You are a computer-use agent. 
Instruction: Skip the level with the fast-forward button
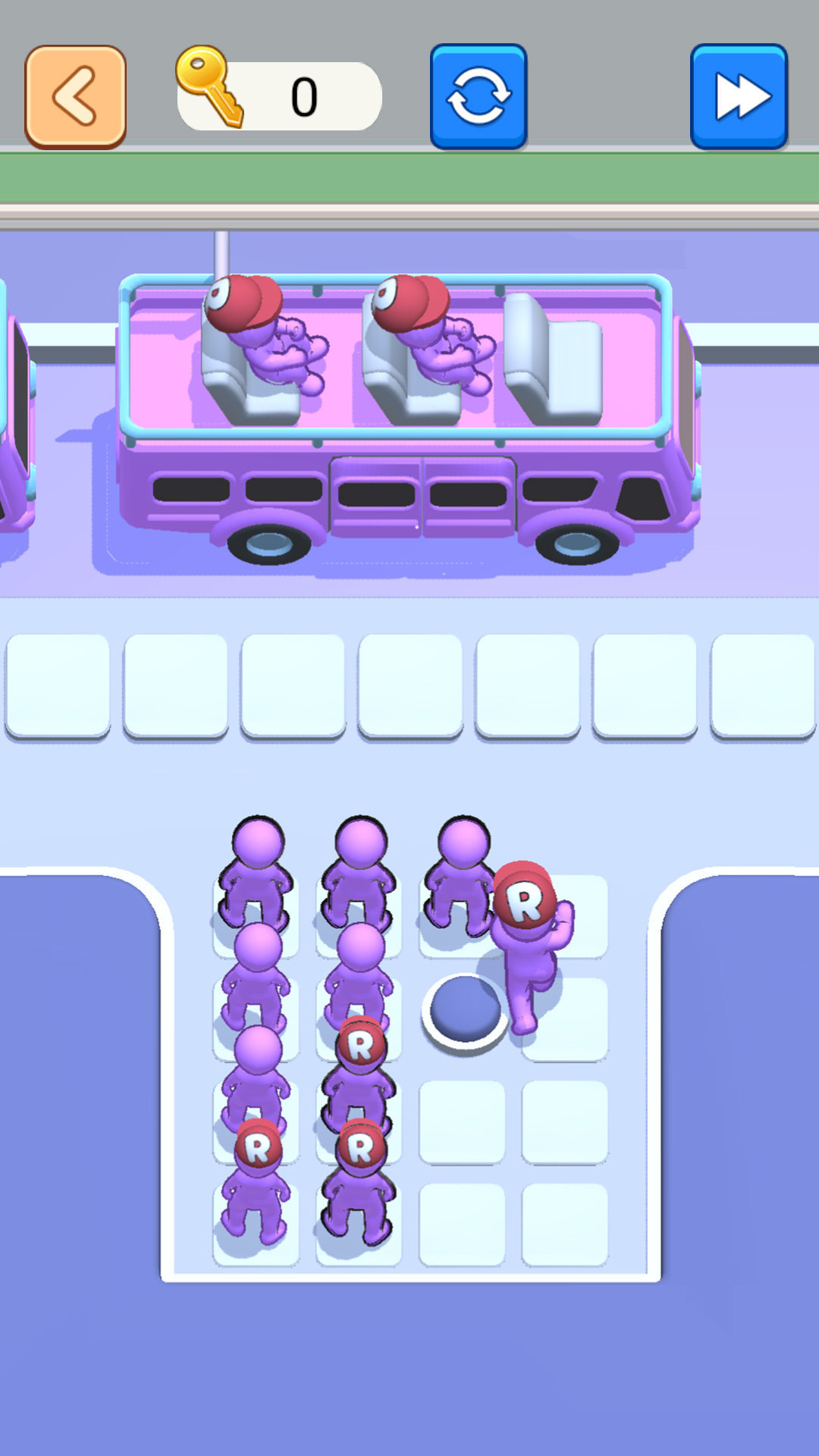[x=739, y=96]
